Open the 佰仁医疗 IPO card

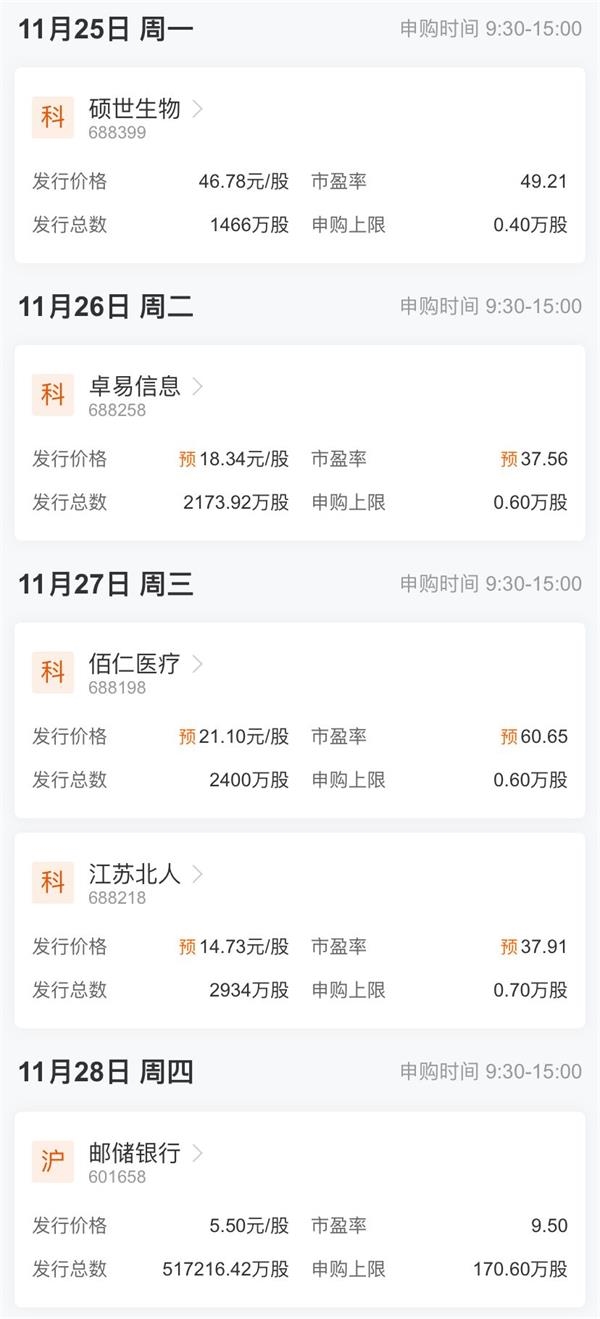pyautogui.click(x=300, y=720)
